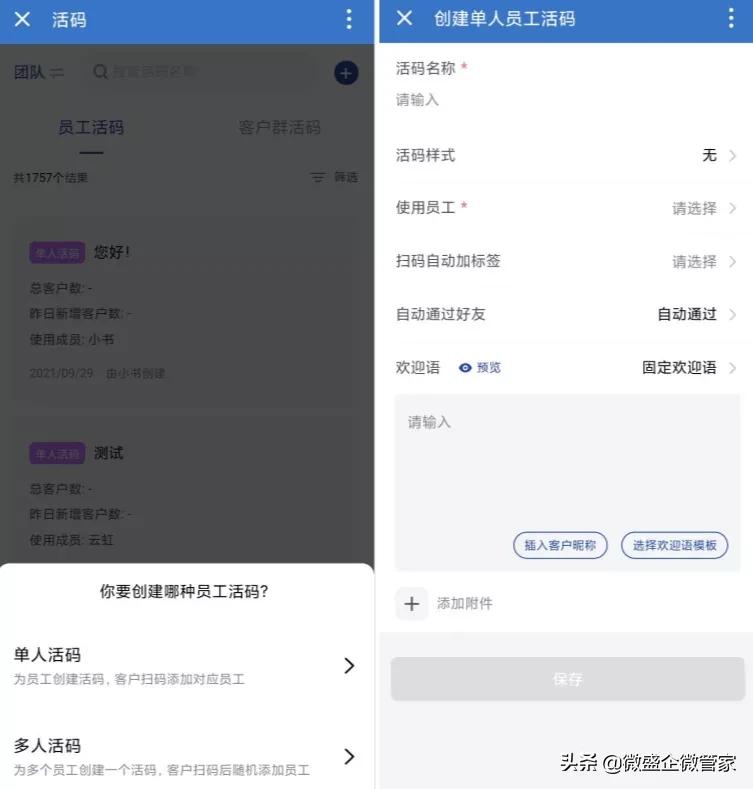Viewport: 753px width, 789px height.
Task: Click the eye icon next to 欢迎语
Action: click(x=464, y=367)
